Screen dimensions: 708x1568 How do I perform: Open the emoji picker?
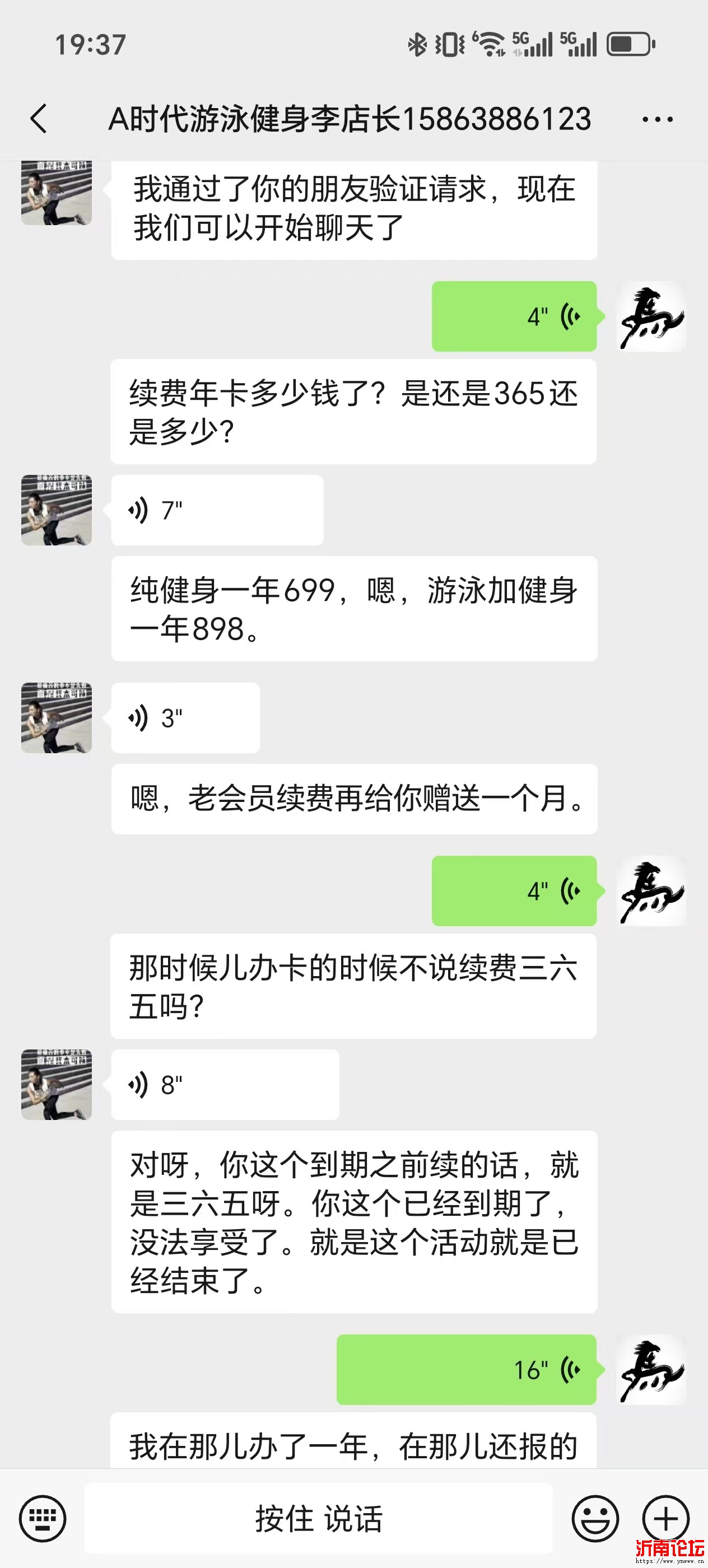coord(595,1518)
